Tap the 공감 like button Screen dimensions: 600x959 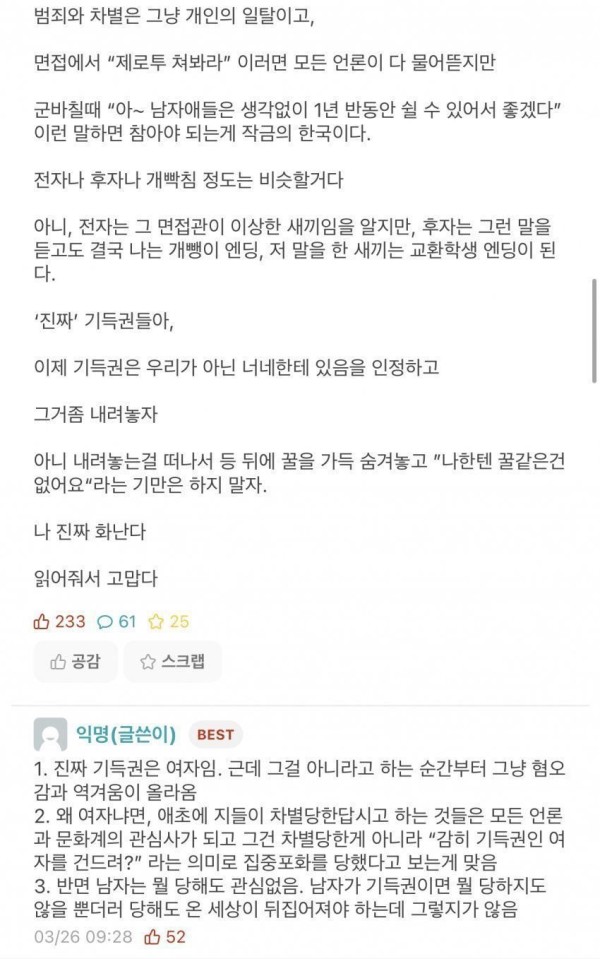tap(75, 661)
